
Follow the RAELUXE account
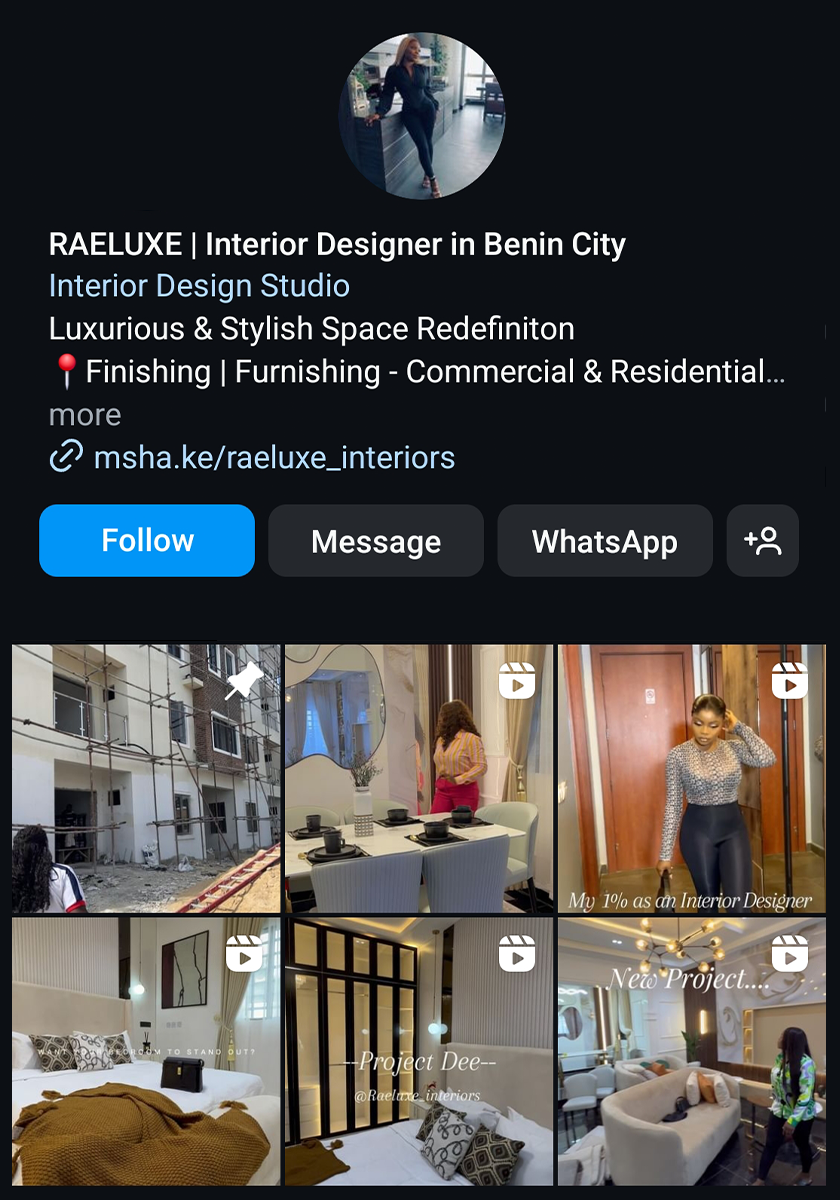pos(147,541)
